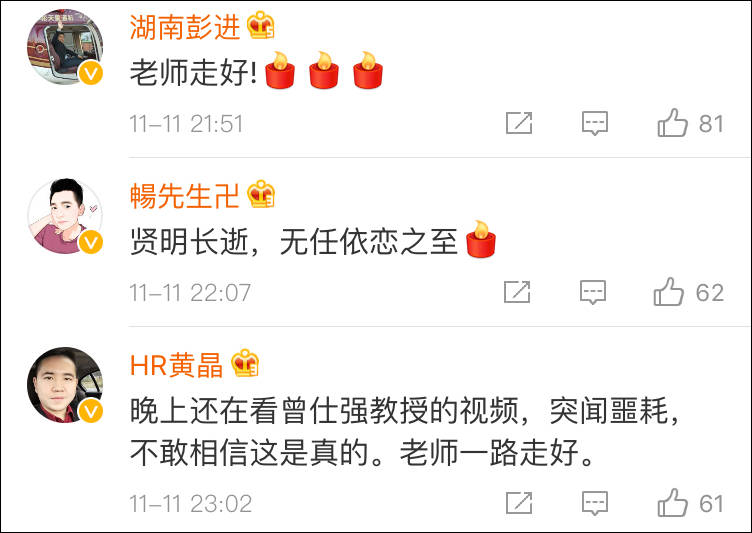This screenshot has width=752, height=533.
Task: Repost 湖南彭进's comment
Action: pos(519,124)
